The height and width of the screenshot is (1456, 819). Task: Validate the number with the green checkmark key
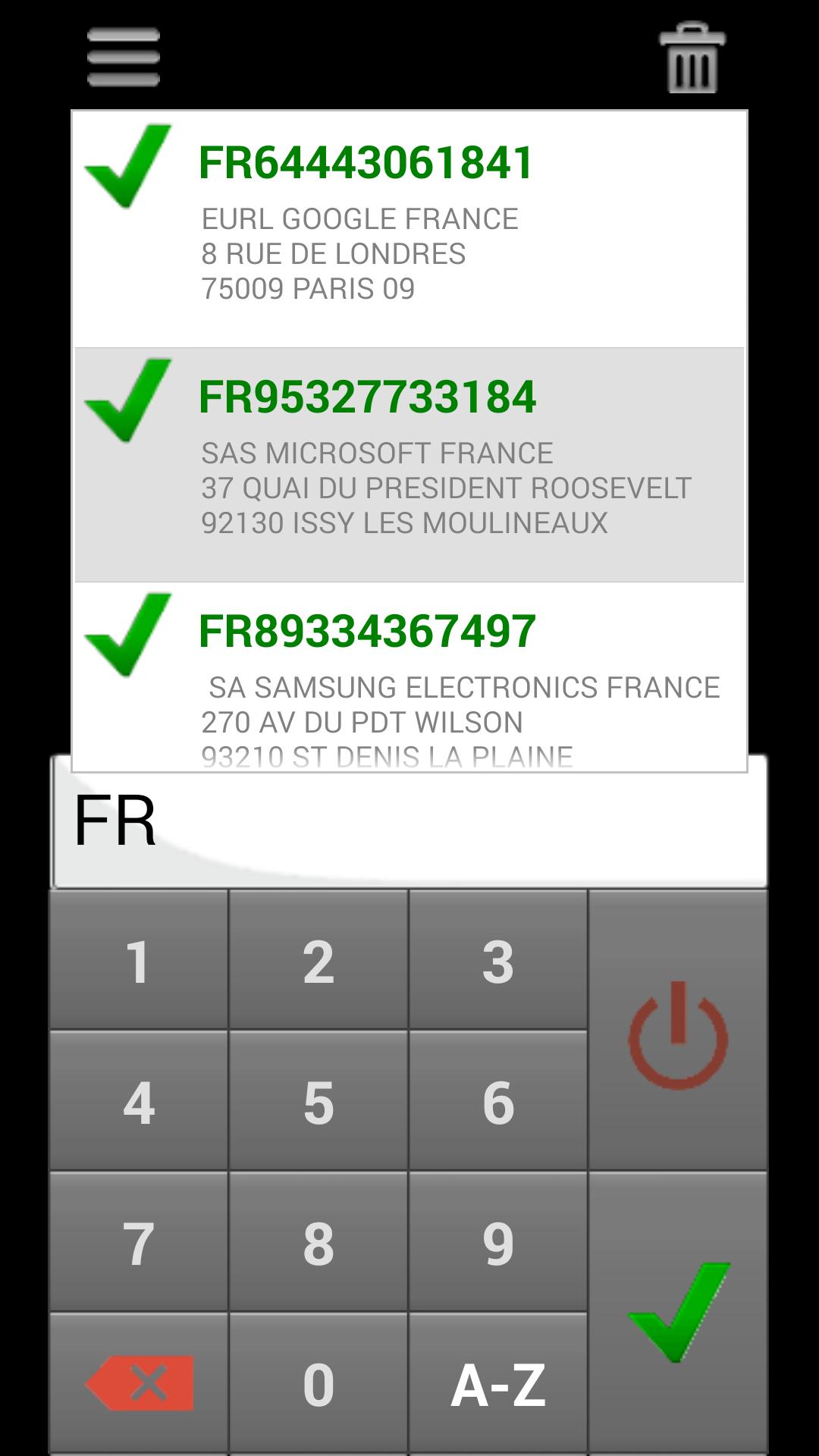[678, 1312]
